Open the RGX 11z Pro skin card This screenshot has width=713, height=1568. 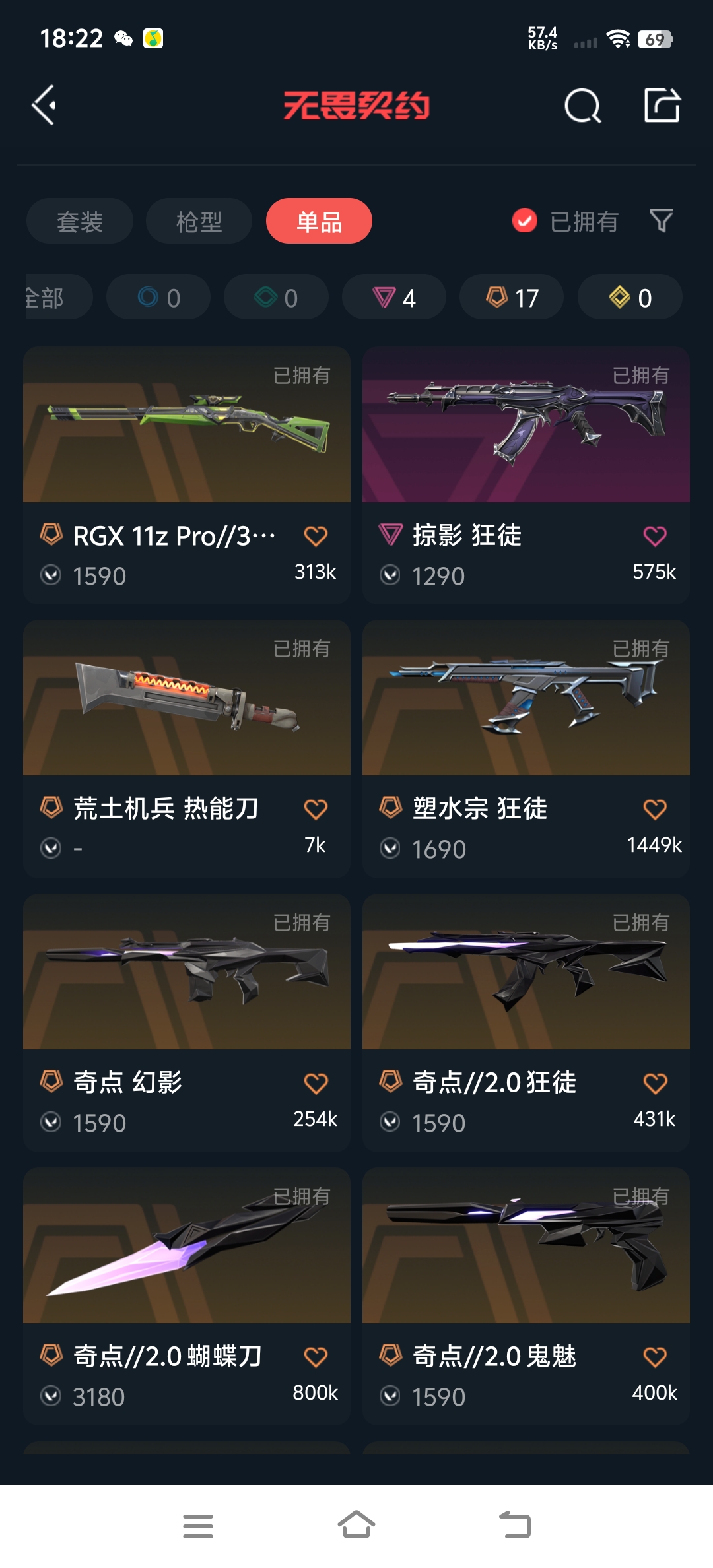187,475
